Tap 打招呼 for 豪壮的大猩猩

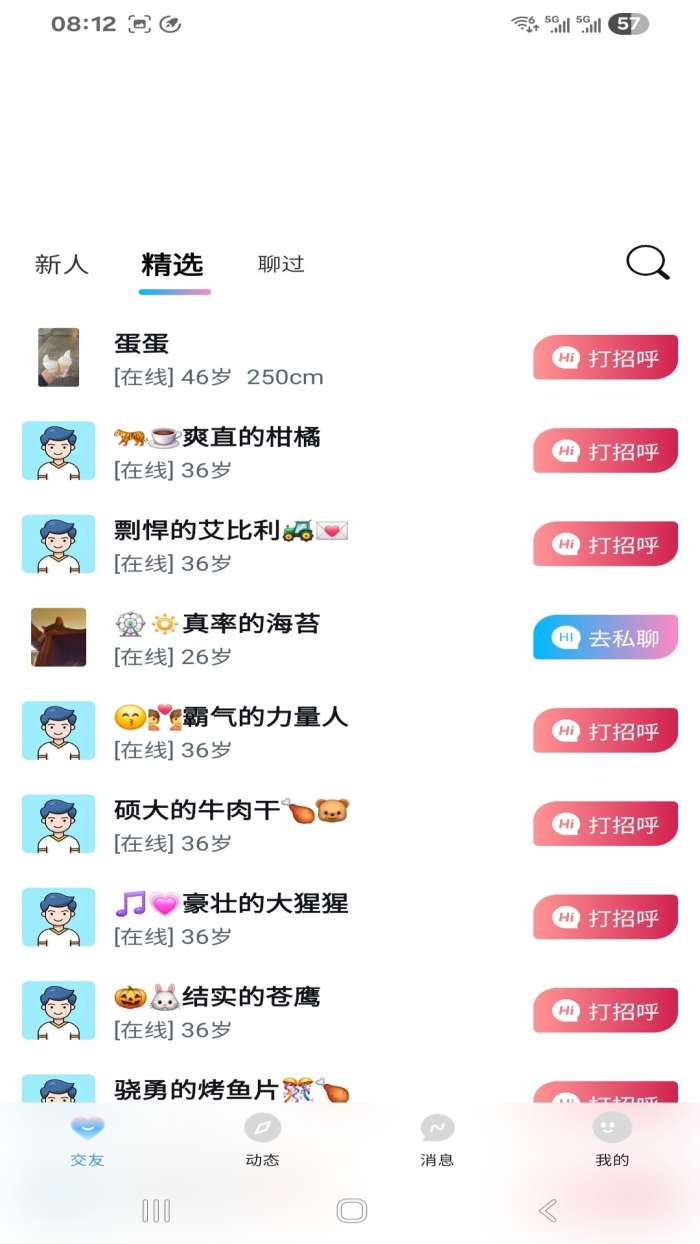tap(605, 917)
